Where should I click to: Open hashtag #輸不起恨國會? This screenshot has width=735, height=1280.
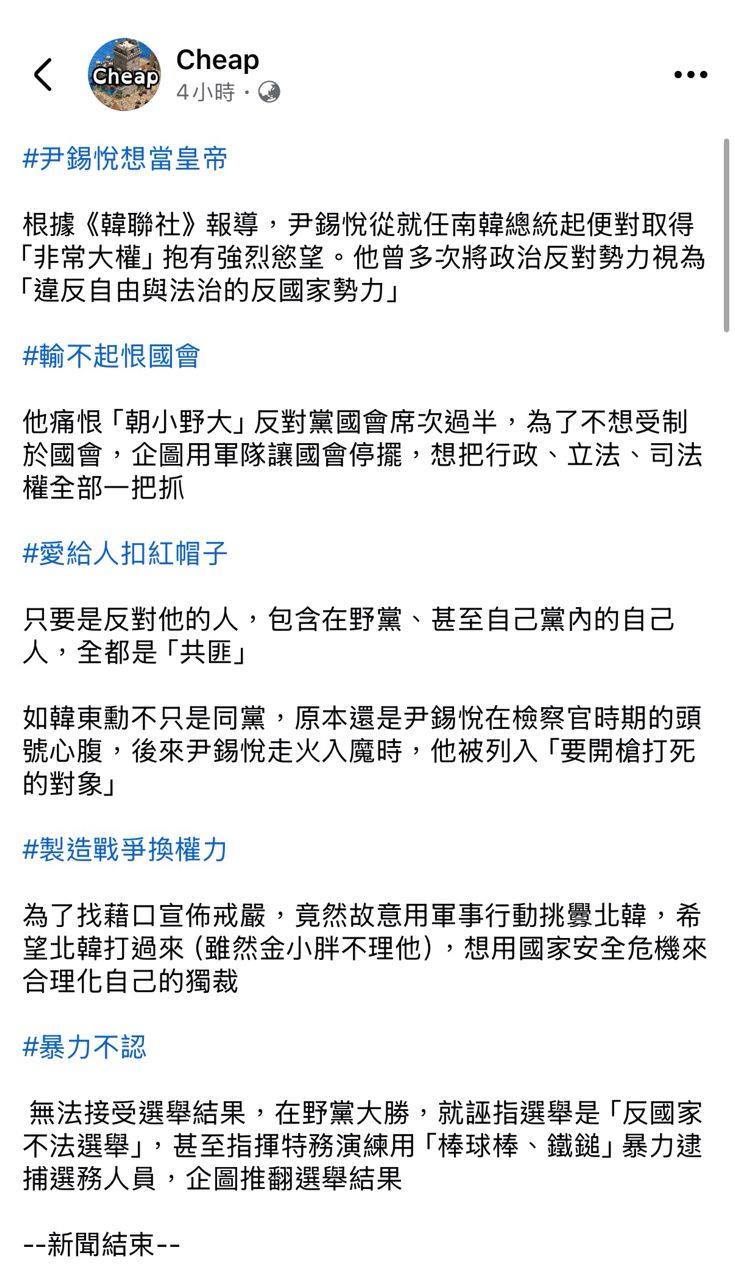(112, 356)
